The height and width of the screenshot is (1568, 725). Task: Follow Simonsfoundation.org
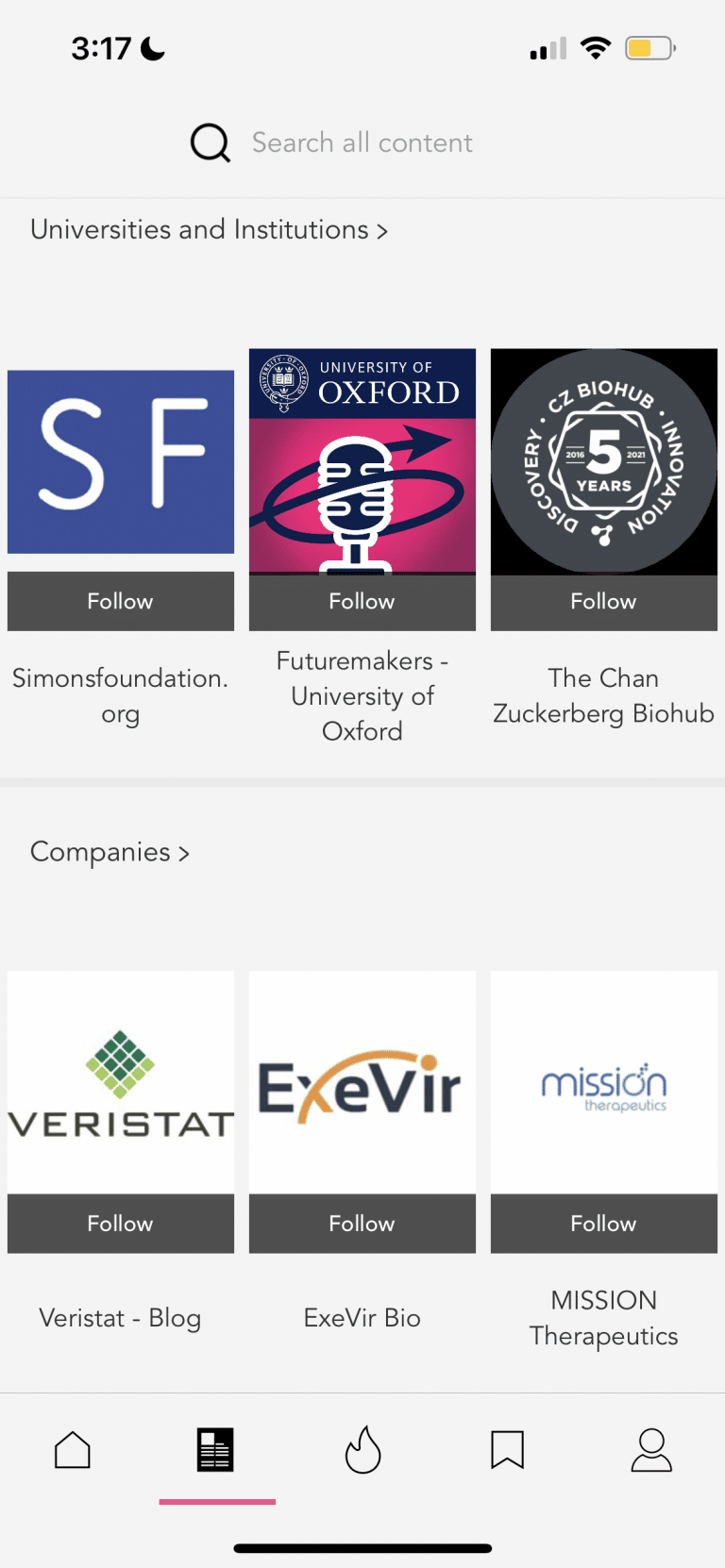click(120, 601)
